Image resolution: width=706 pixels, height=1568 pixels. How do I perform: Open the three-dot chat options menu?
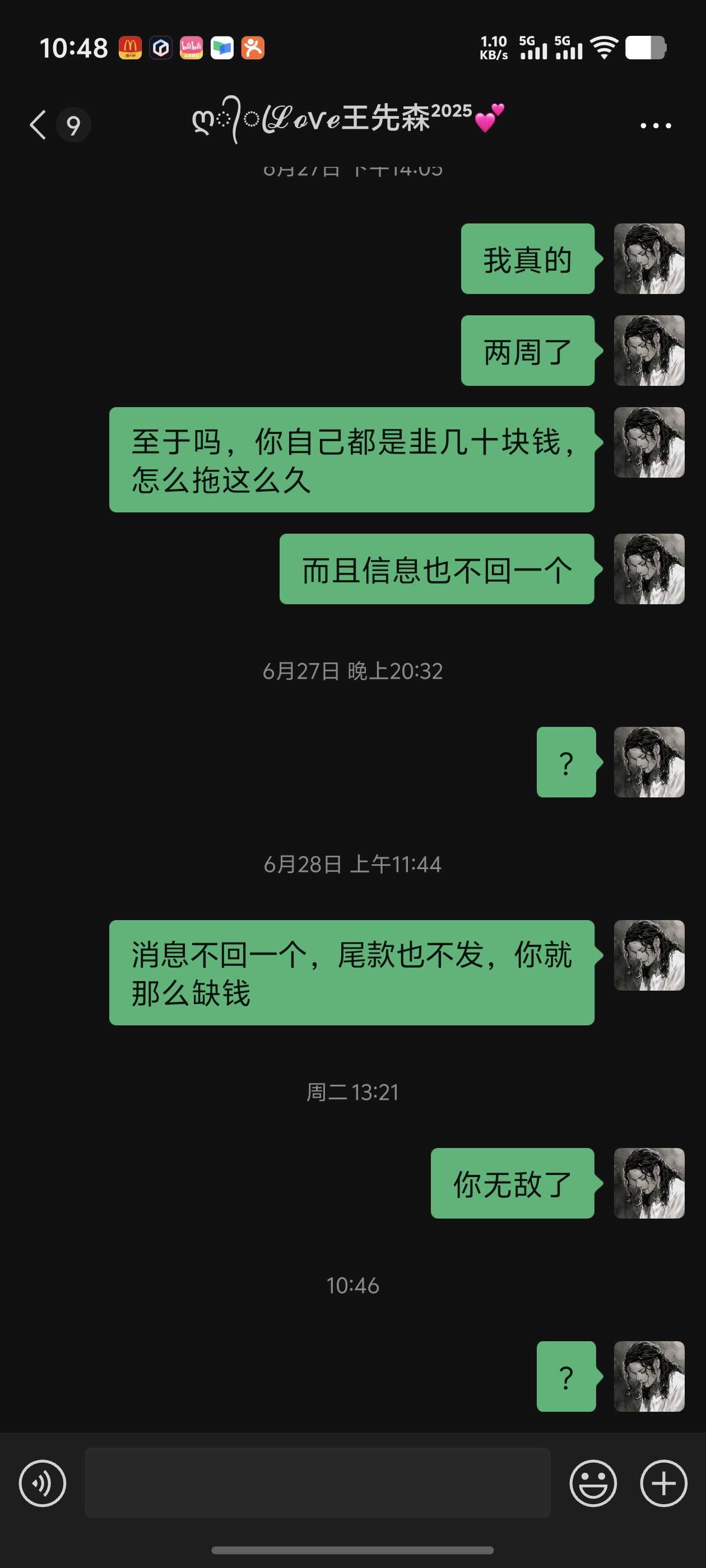point(656,126)
